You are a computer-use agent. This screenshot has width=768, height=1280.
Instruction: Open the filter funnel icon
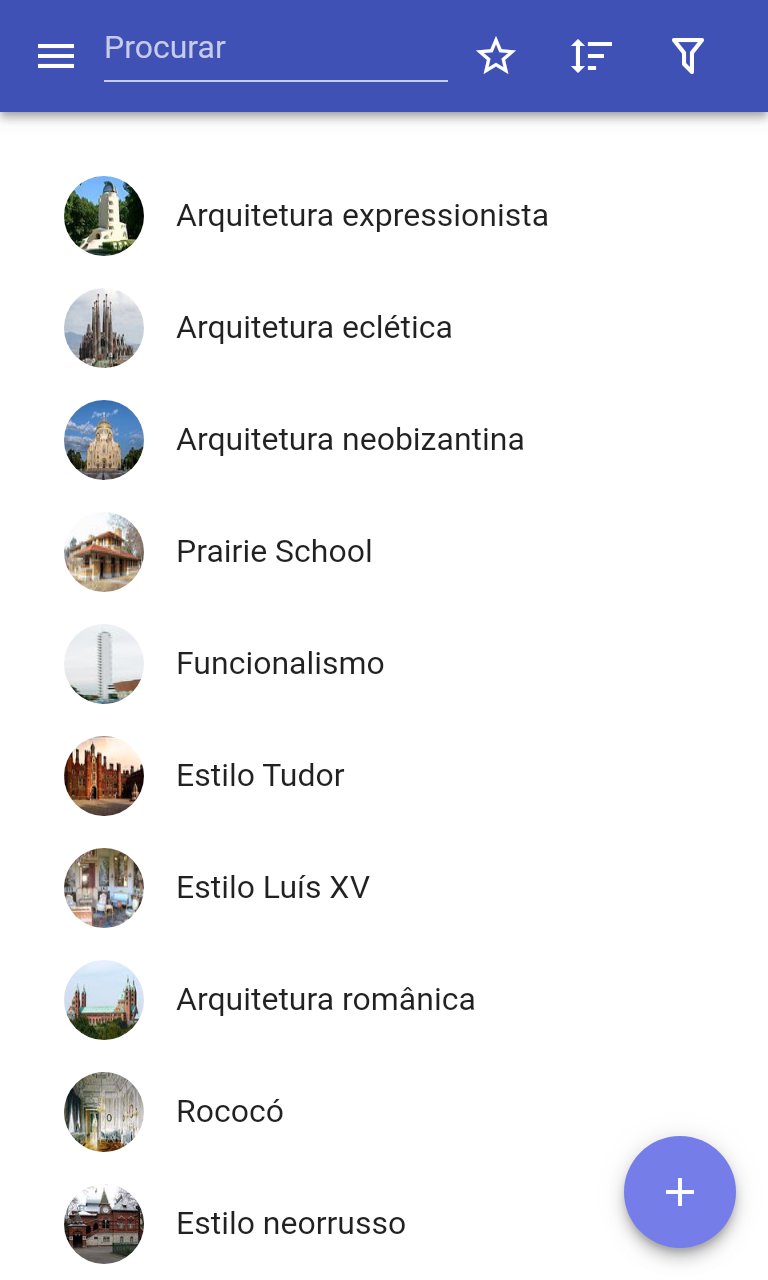688,57
